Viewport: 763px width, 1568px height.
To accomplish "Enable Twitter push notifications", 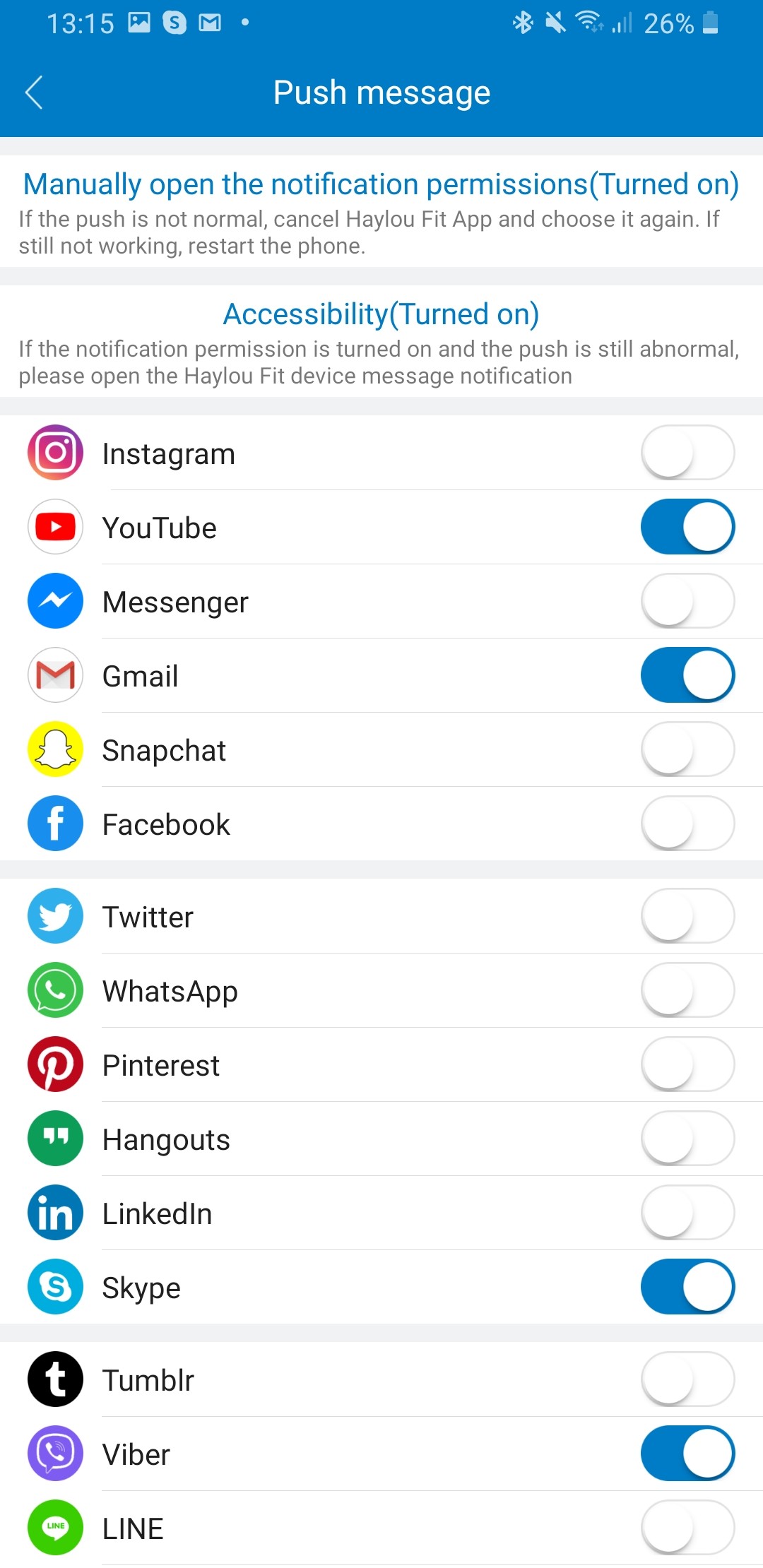I will [687, 916].
